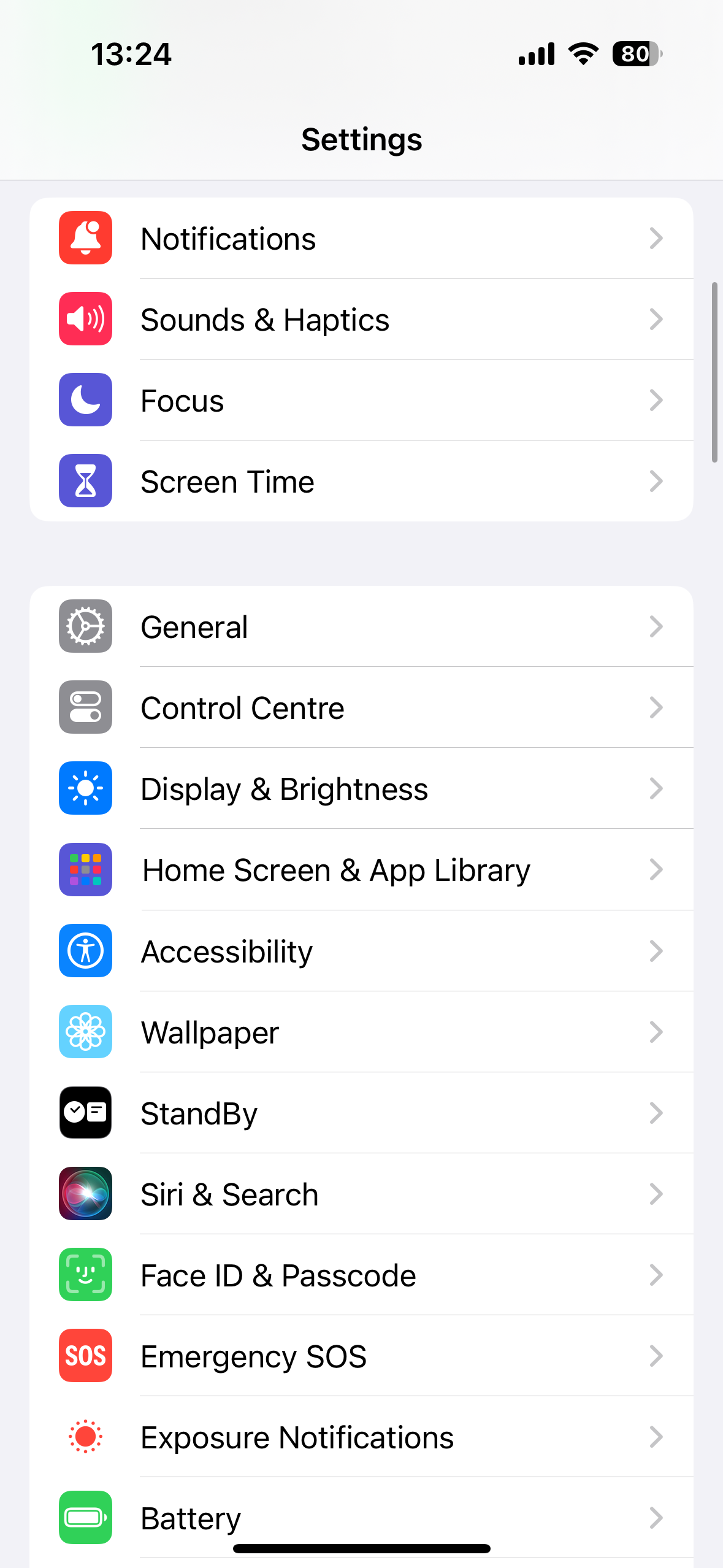The image size is (723, 1568).
Task: Open Battery settings
Action: (x=362, y=1517)
